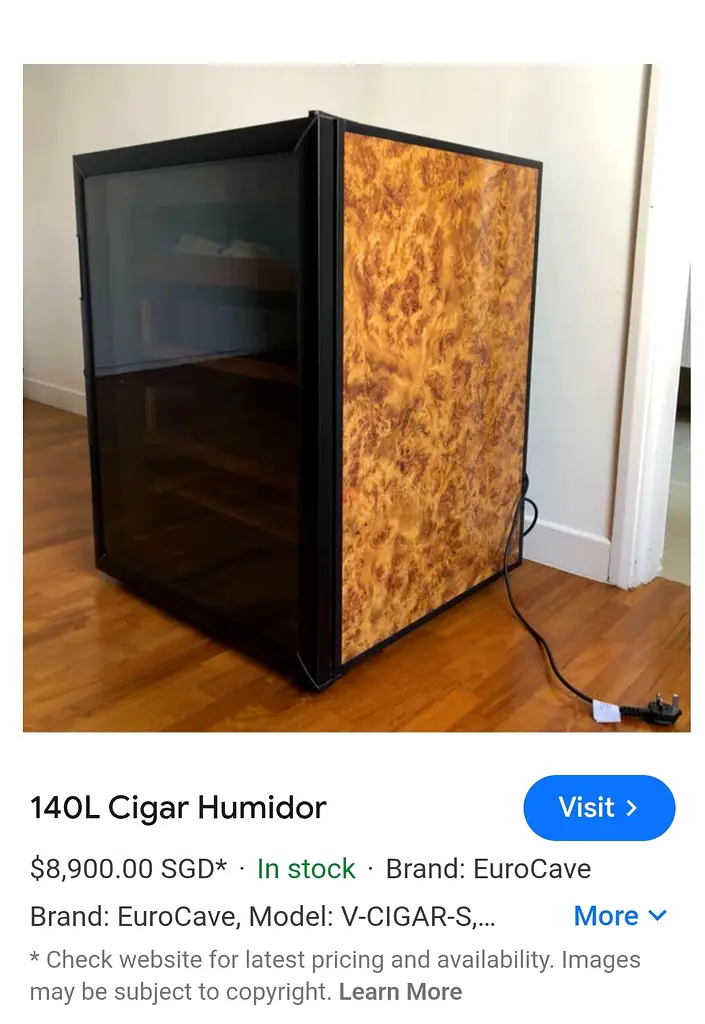
Task: Expand product details with More
Action: (620, 915)
